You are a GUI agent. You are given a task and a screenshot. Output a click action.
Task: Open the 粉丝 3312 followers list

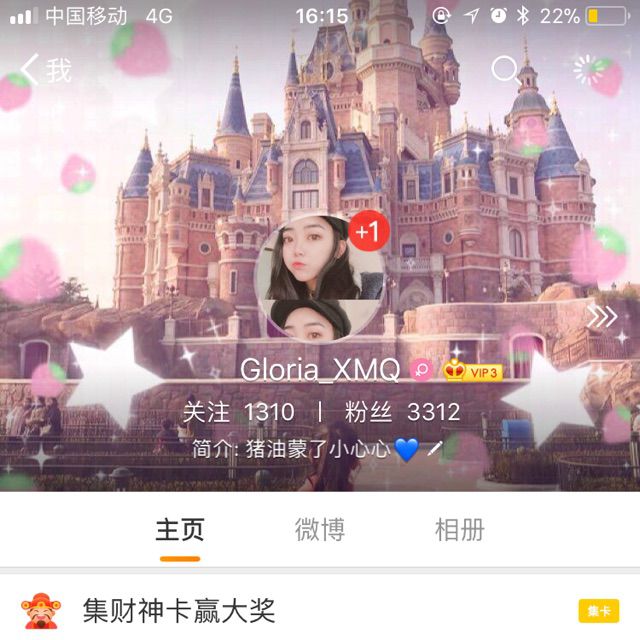[x=416, y=412]
